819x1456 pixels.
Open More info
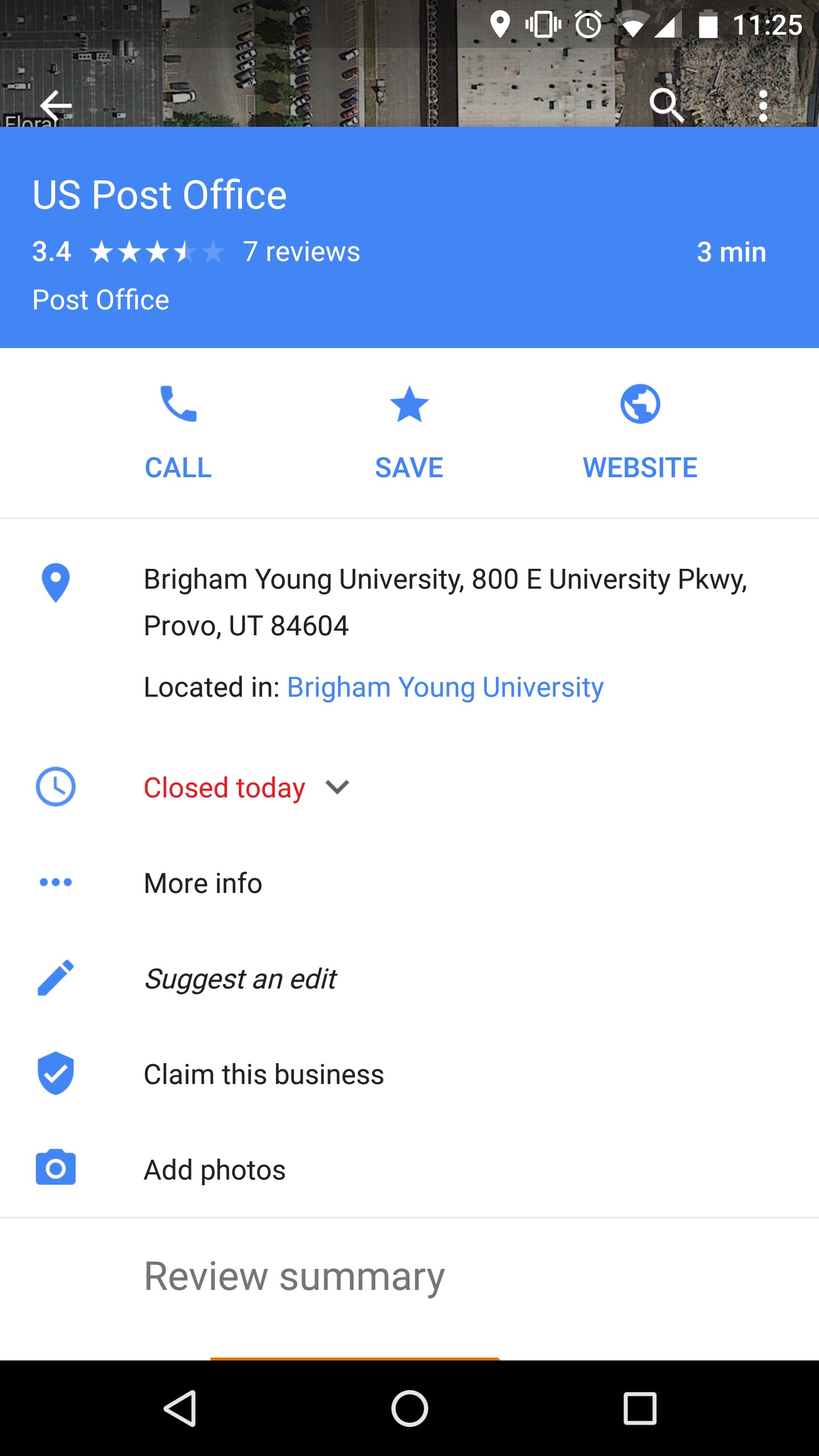(x=203, y=883)
